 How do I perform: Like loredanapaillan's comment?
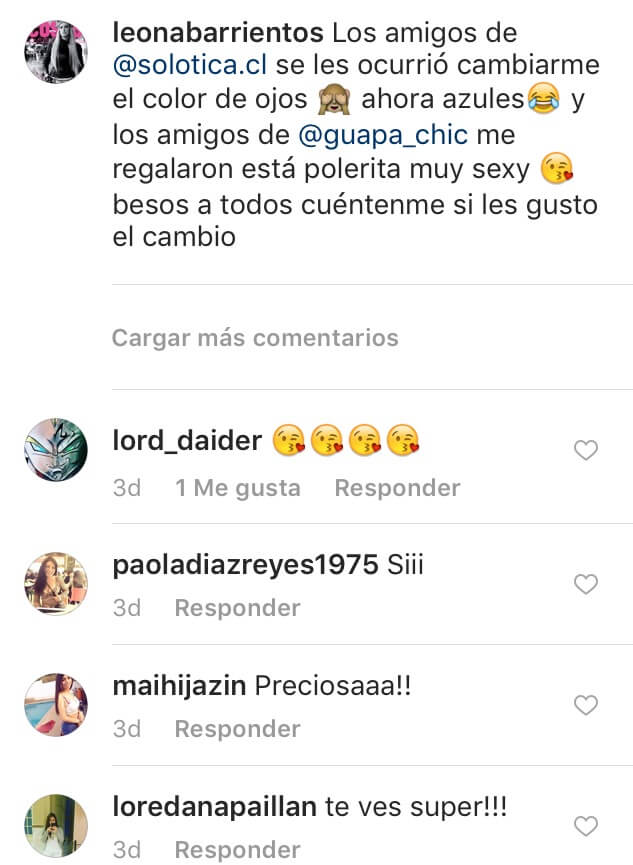click(x=586, y=826)
